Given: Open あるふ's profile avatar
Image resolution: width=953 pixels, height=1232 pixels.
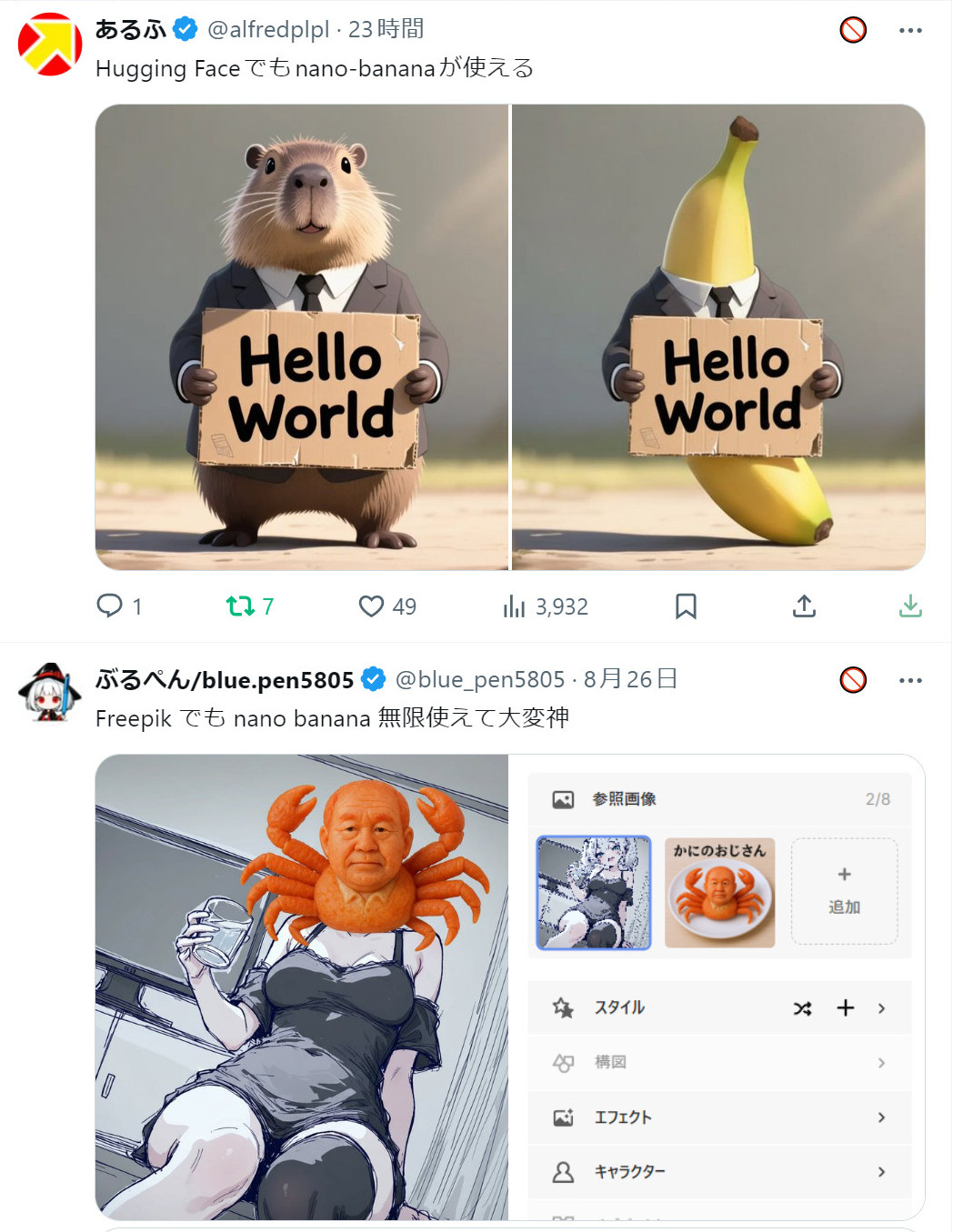Looking at the screenshot, I should click(50, 45).
